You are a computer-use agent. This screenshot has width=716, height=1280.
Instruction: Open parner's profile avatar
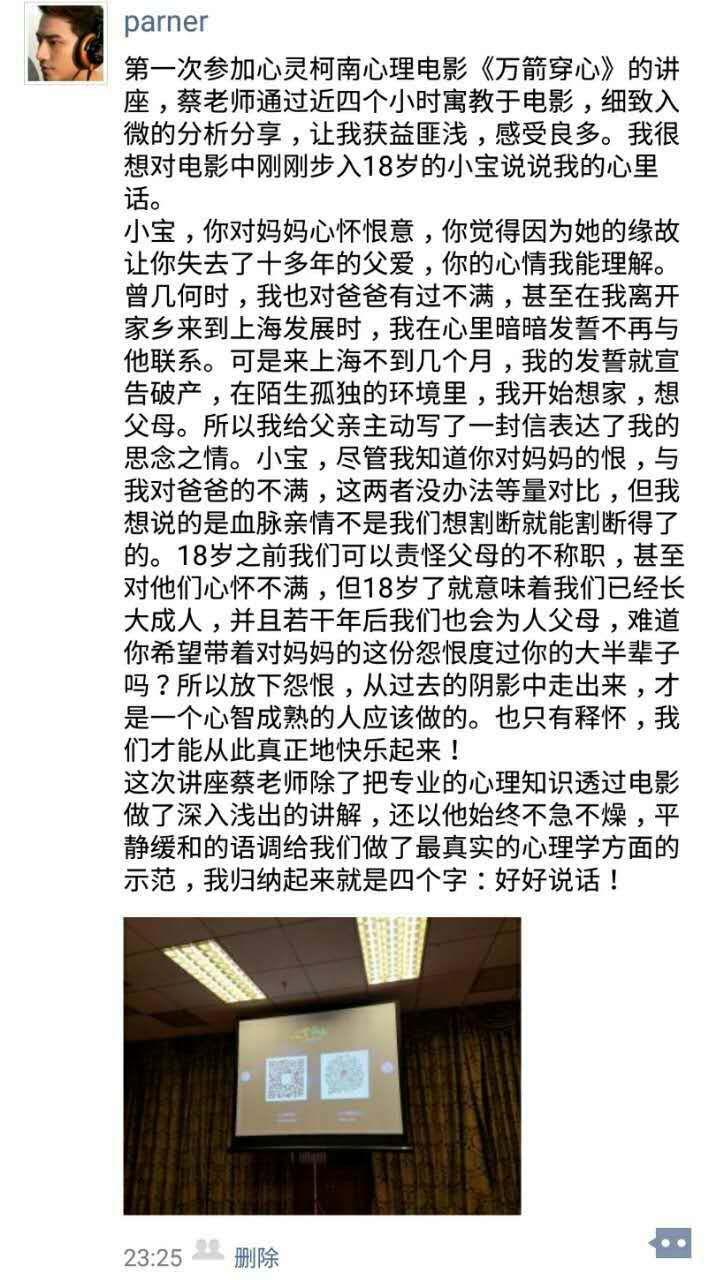click(x=64, y=44)
